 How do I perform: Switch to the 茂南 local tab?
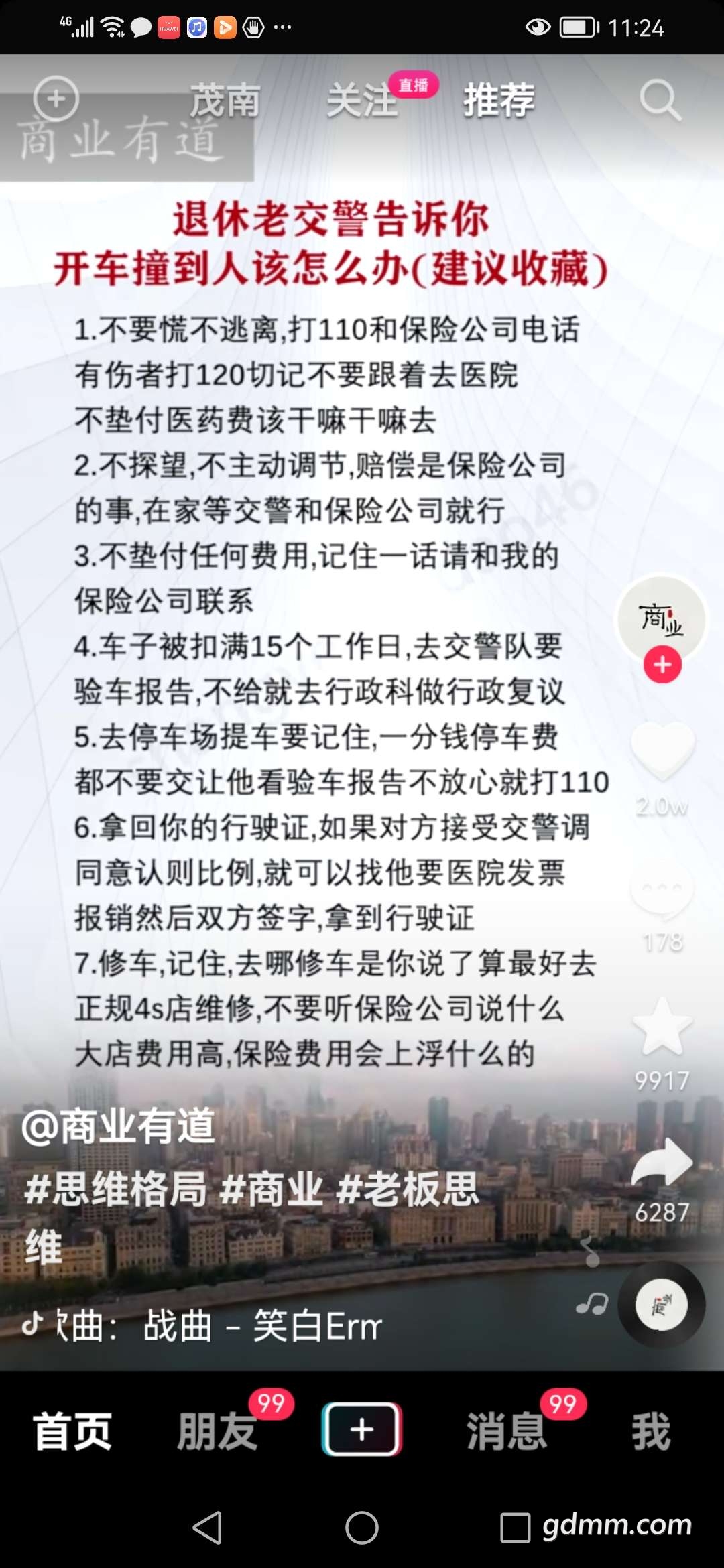[225, 101]
